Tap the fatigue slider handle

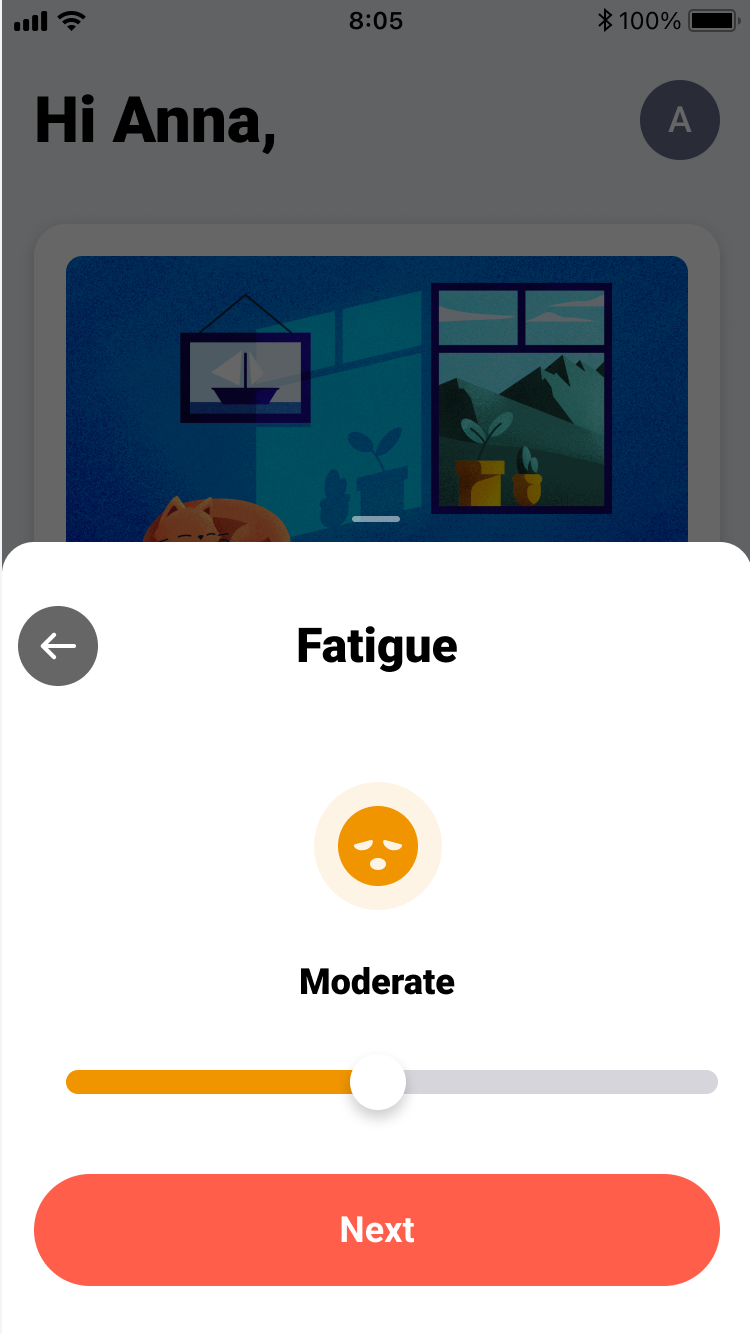click(x=378, y=1082)
